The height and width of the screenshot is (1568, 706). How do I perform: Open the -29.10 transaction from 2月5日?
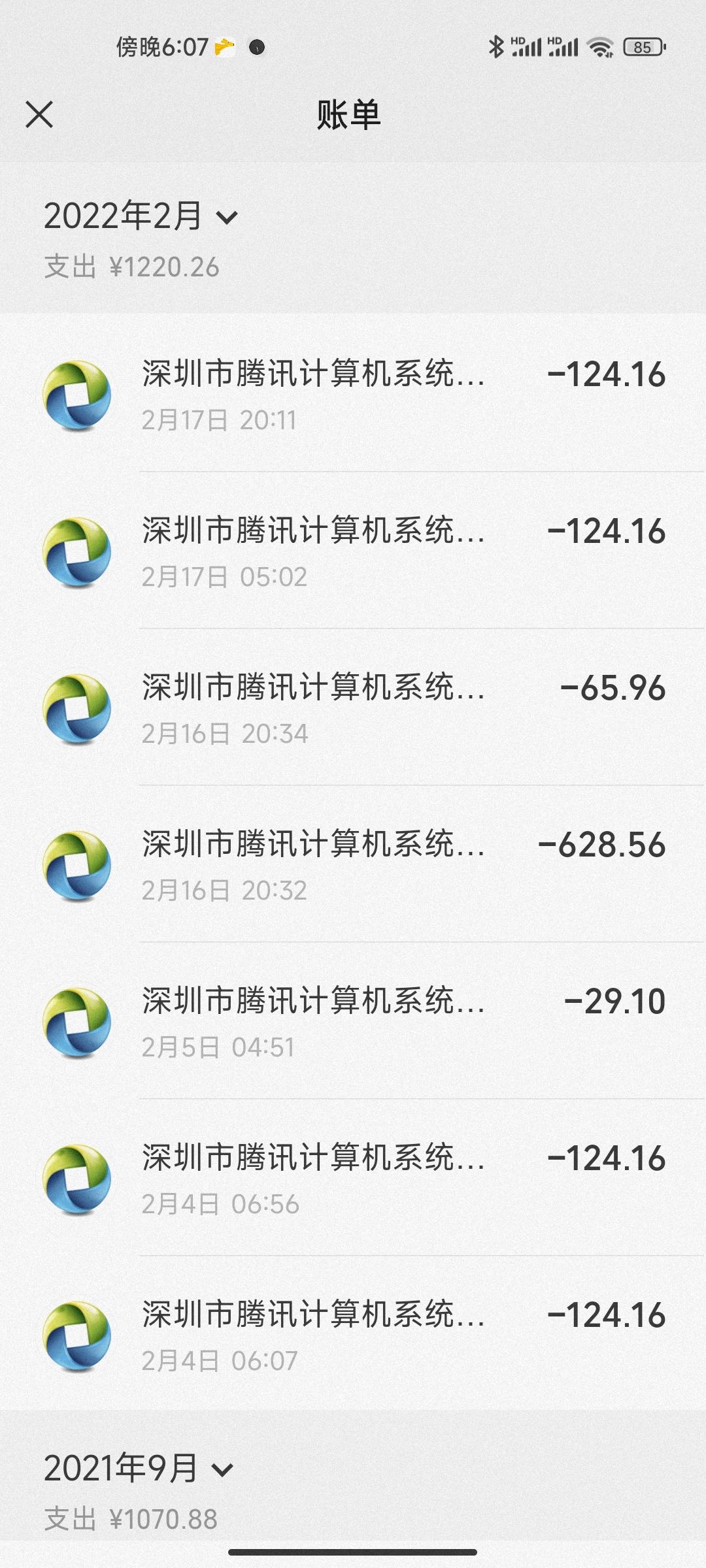[x=353, y=1021]
